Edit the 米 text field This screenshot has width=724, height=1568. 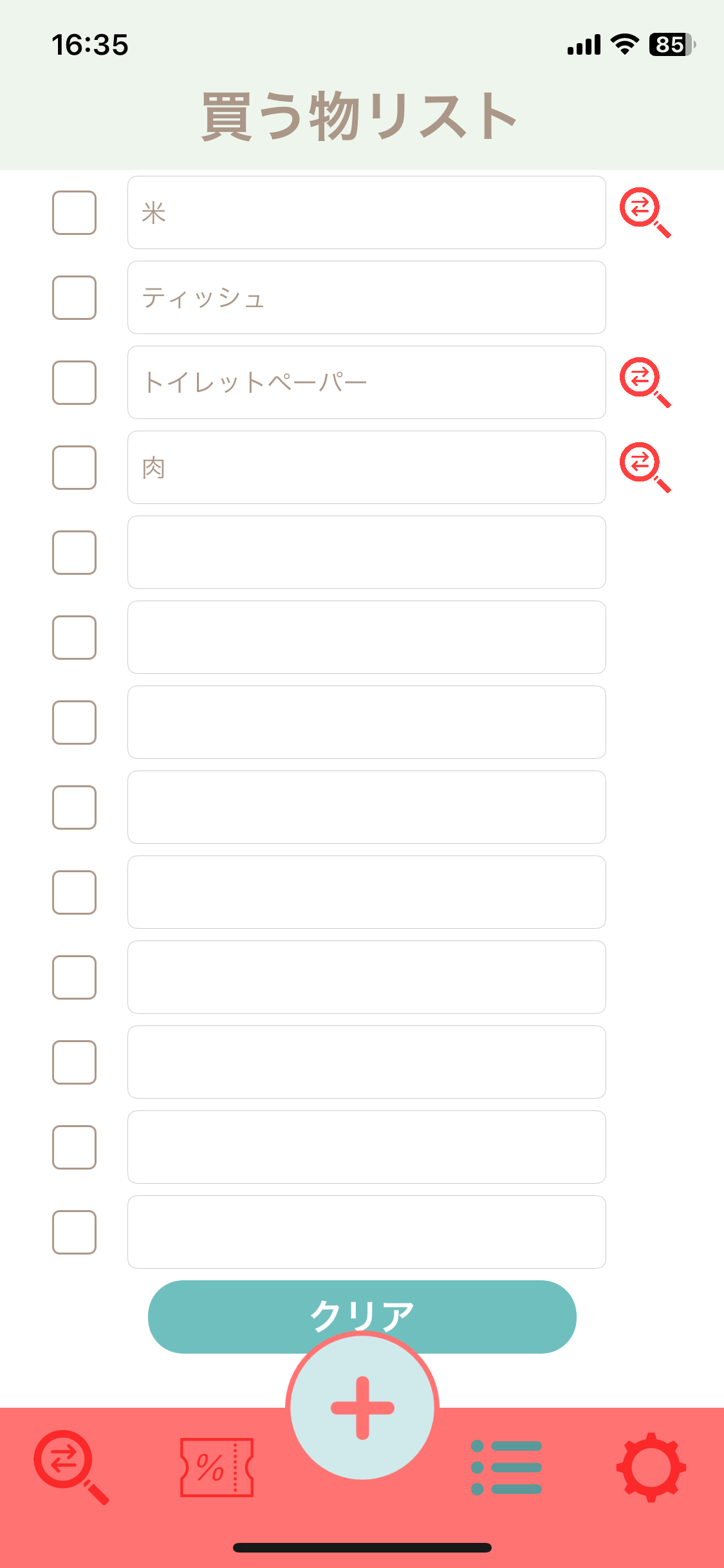pyautogui.click(x=367, y=212)
